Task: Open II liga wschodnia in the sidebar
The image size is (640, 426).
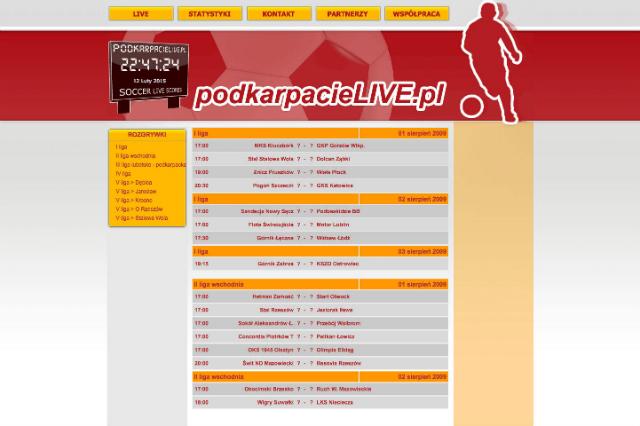Action: 135,156
